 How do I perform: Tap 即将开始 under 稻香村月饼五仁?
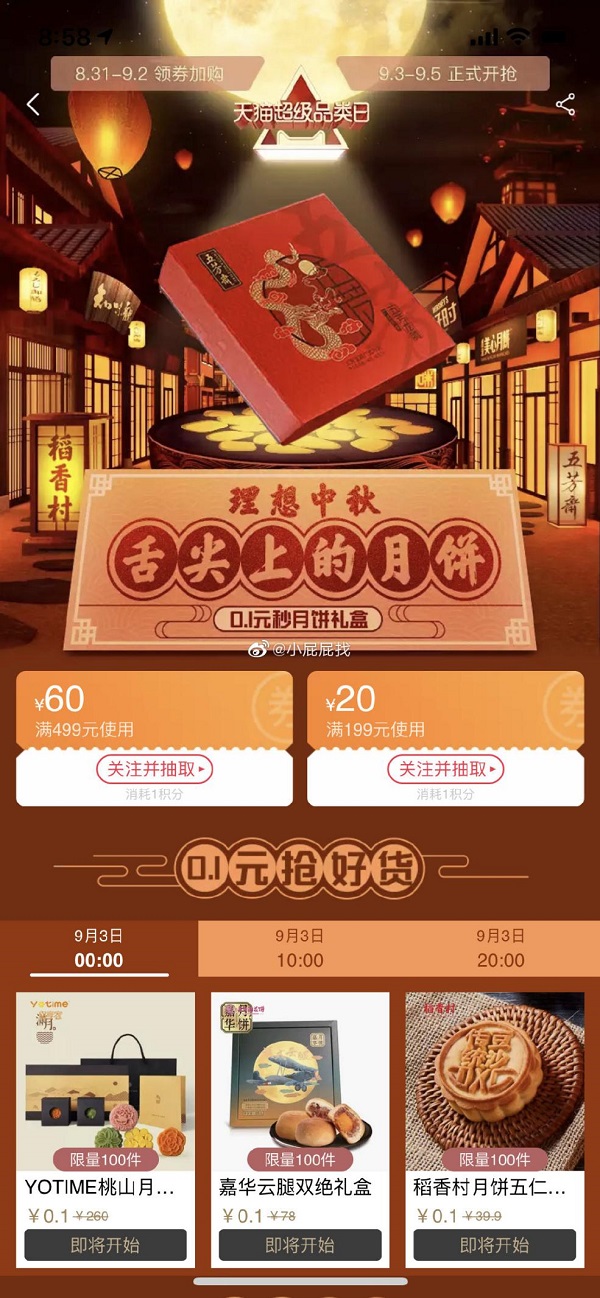495,1245
